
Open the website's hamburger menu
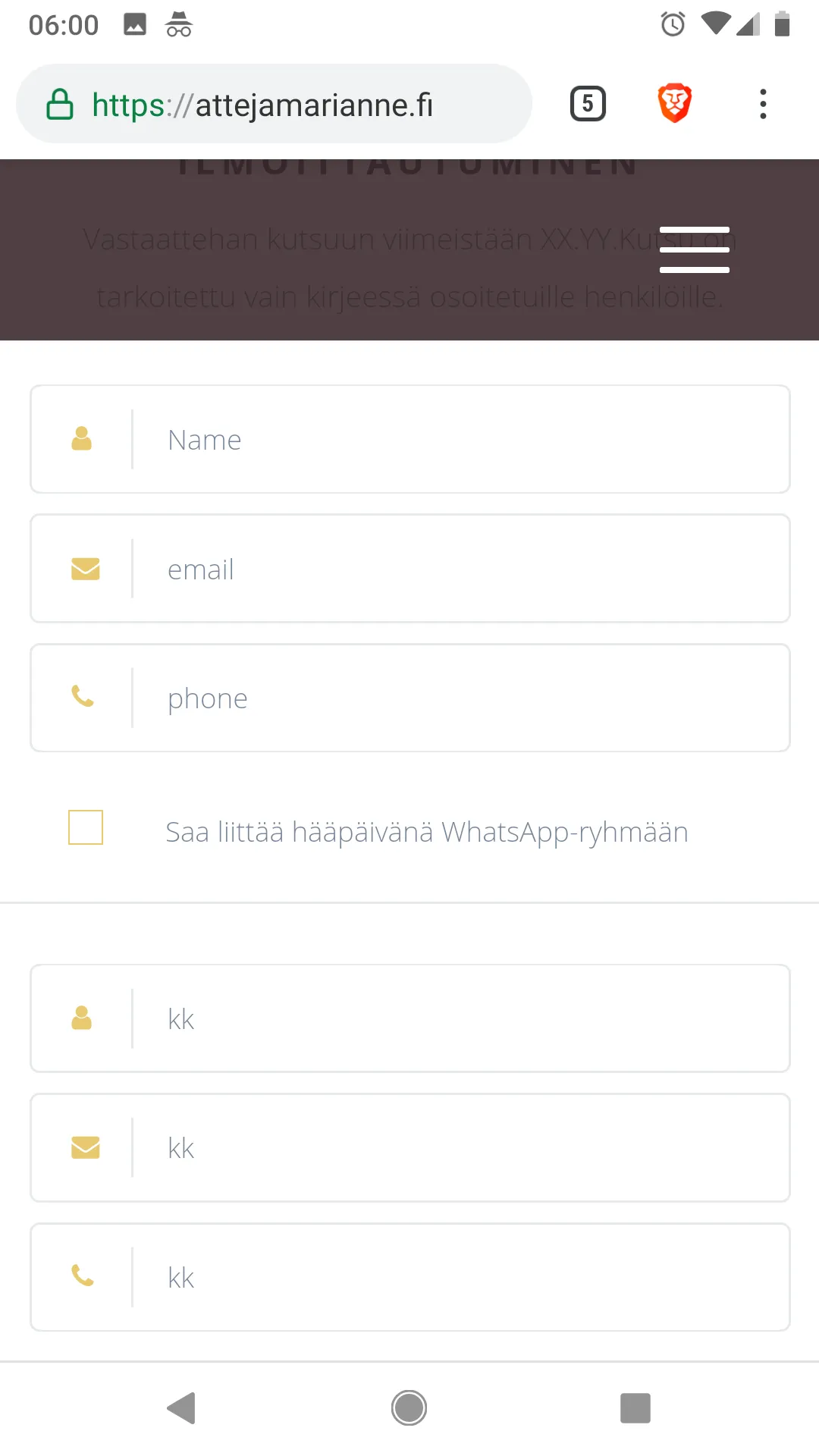(x=694, y=249)
